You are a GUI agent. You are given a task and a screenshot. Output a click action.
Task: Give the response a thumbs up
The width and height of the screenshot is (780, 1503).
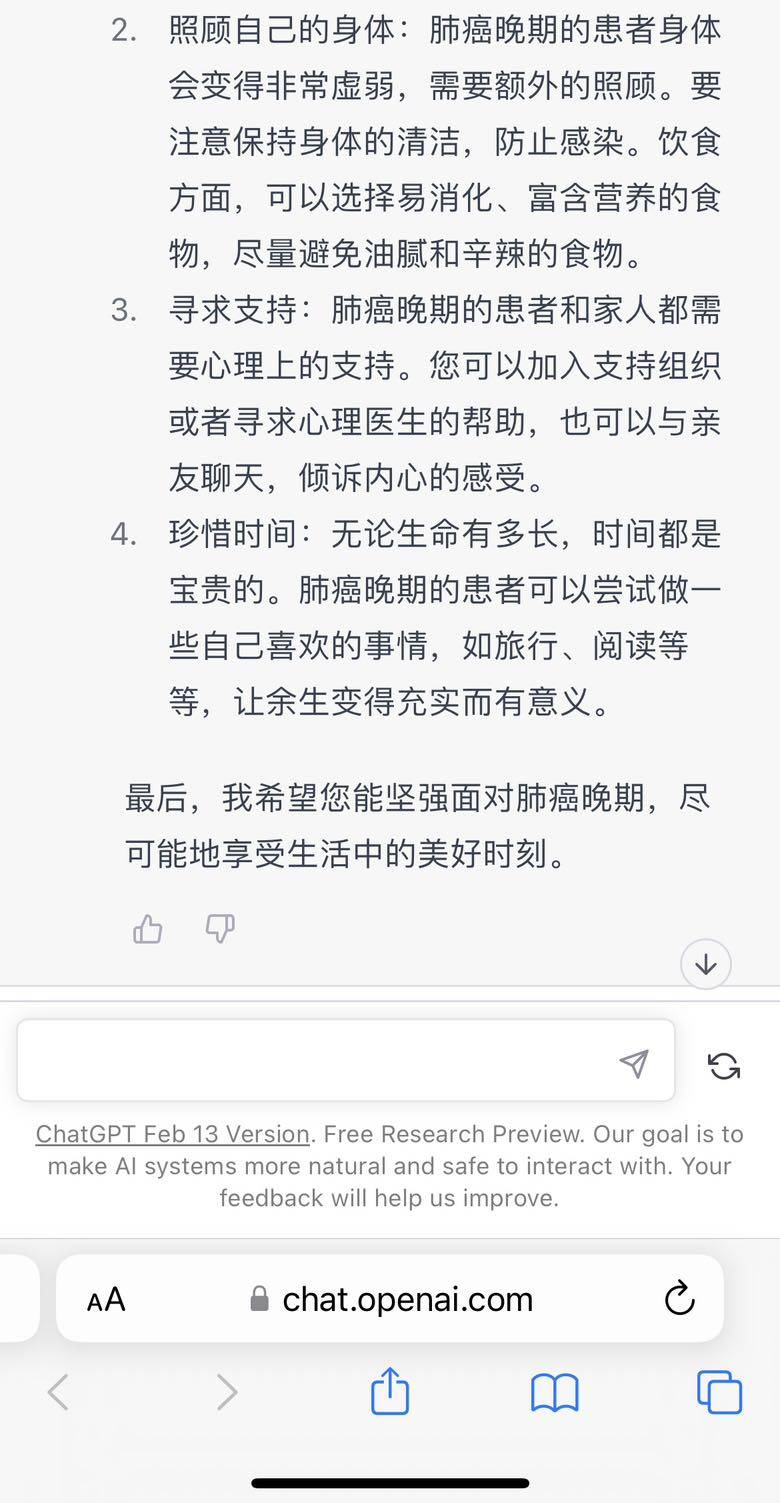click(x=148, y=929)
